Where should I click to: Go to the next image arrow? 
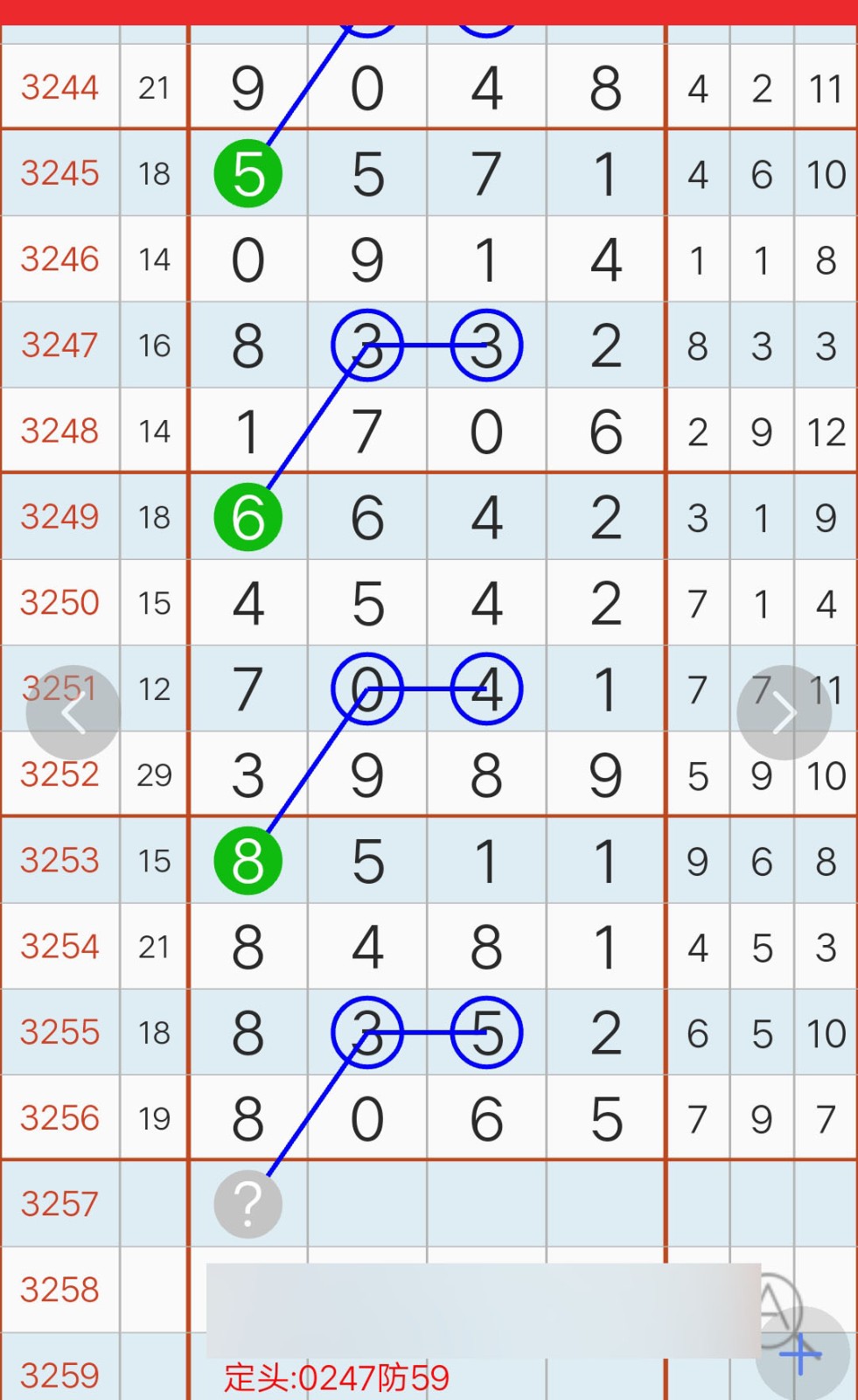[x=784, y=713]
